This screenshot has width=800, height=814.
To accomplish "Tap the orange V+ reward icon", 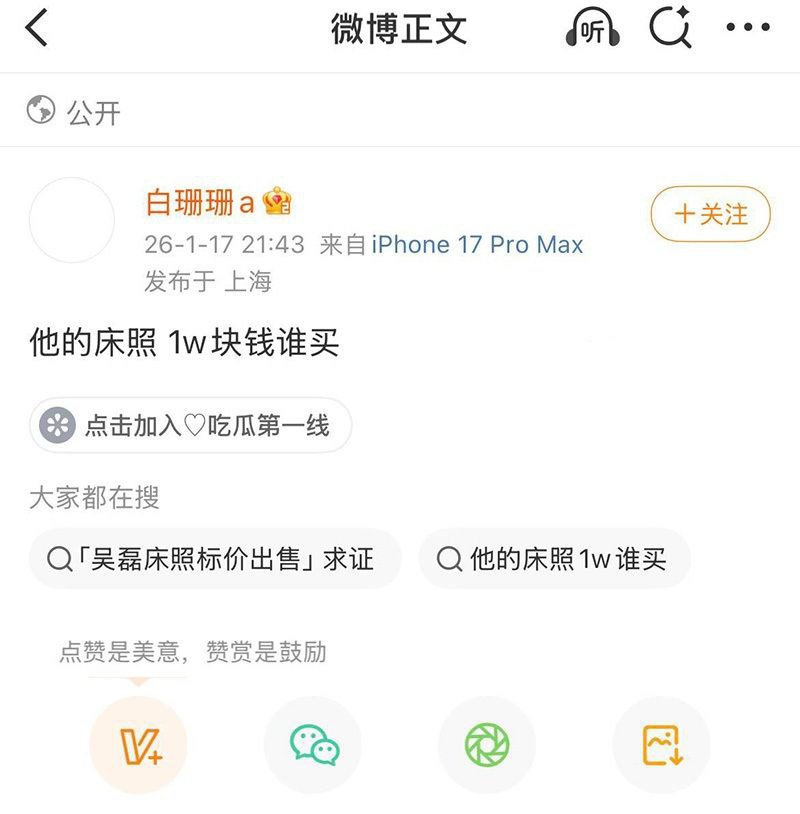I will pos(139,745).
